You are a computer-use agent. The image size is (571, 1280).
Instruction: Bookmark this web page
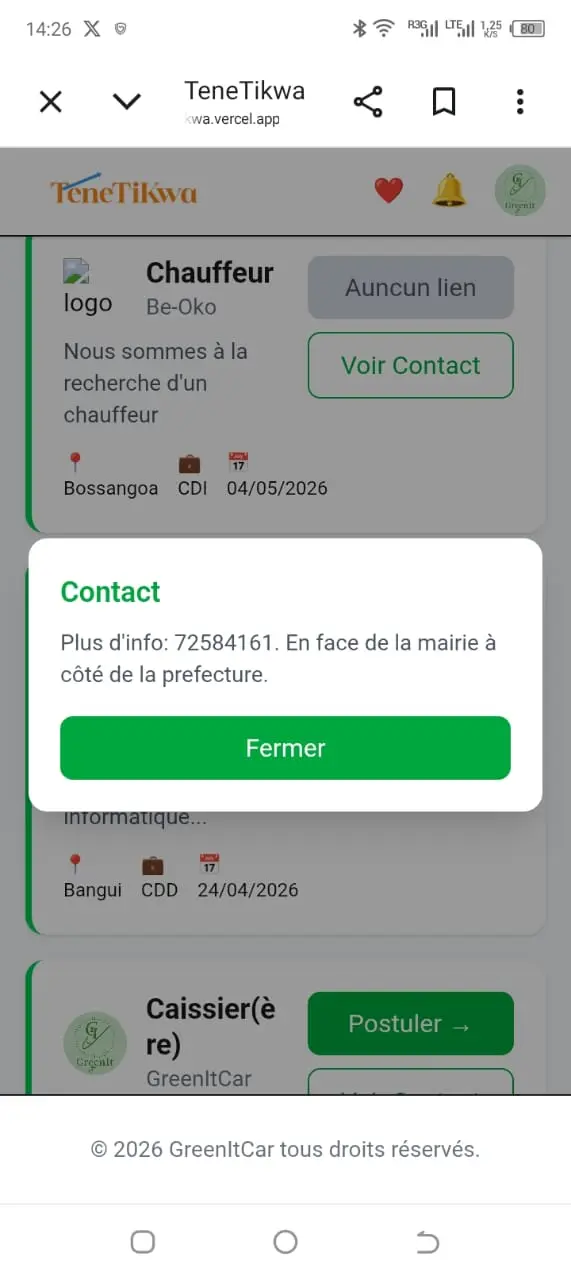[444, 101]
